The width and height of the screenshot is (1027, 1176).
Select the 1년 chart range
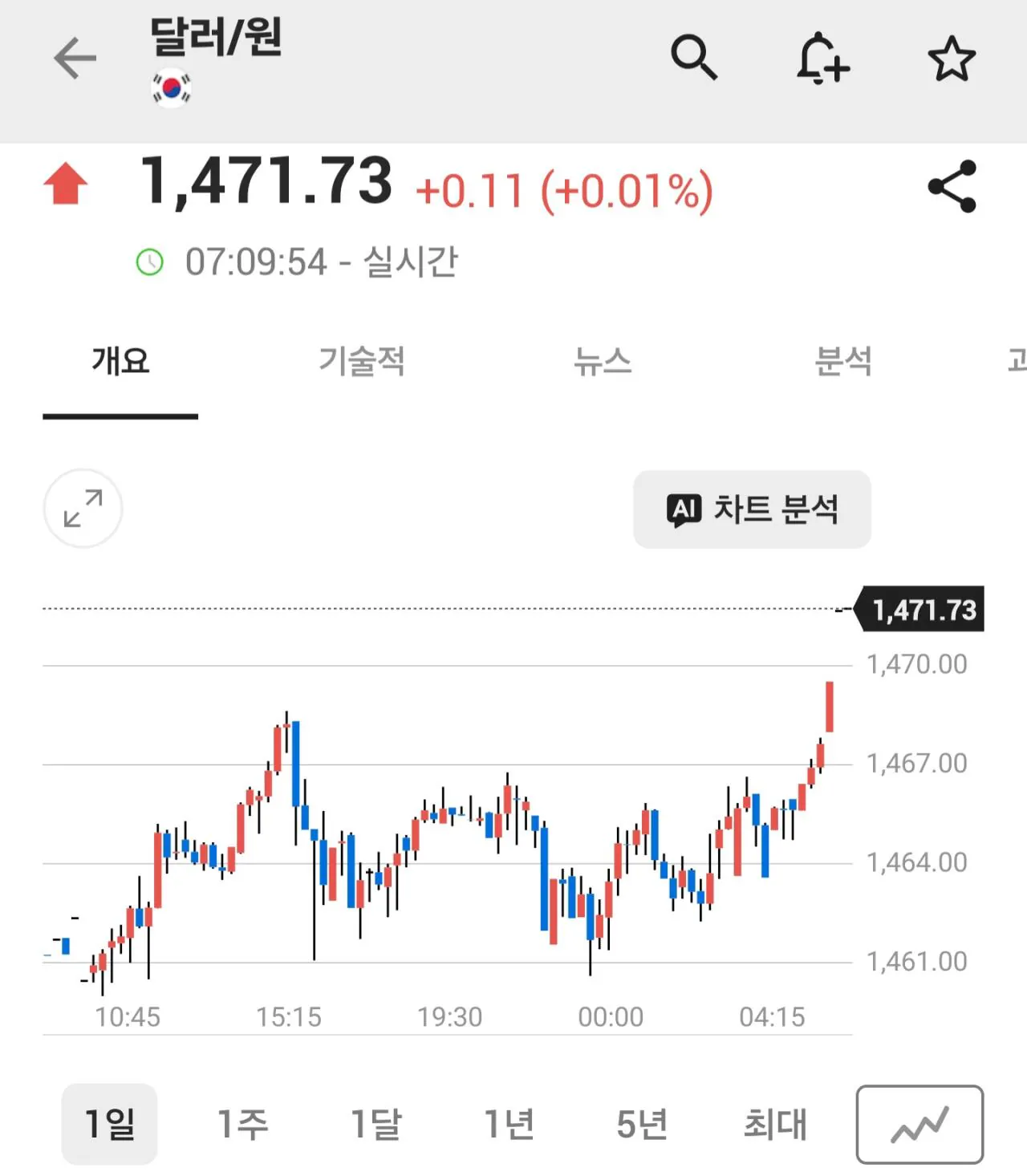click(509, 1124)
